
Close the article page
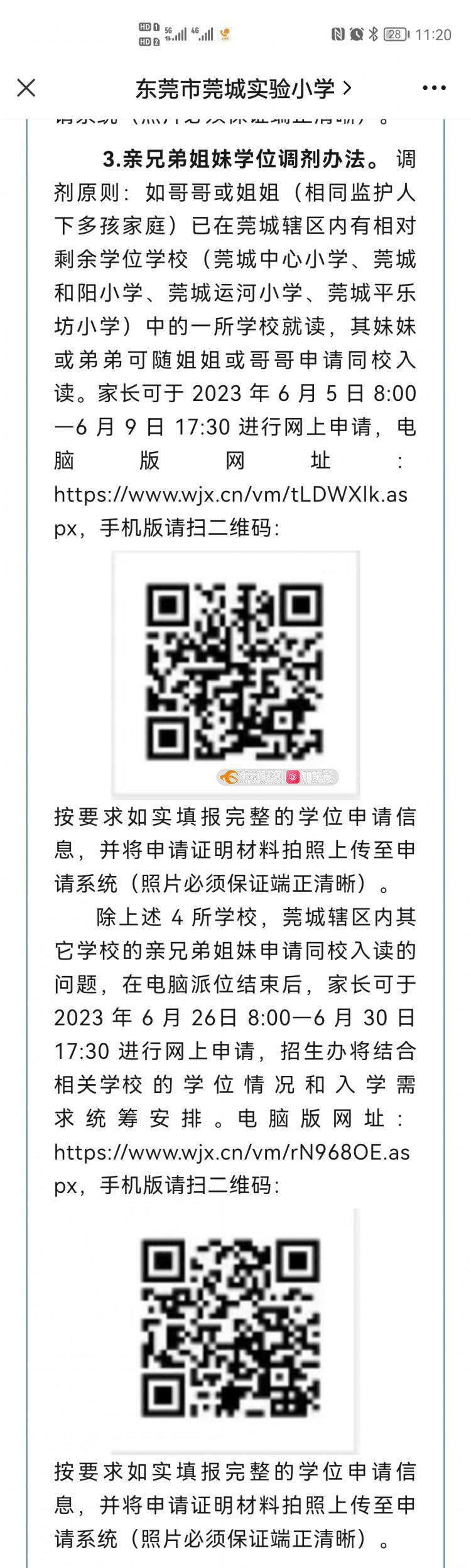[26, 88]
